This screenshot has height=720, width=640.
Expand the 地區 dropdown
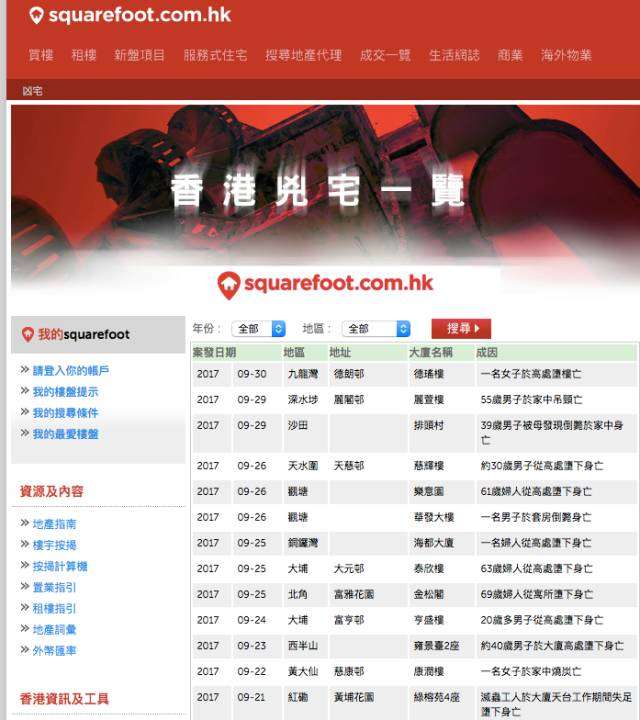376,328
